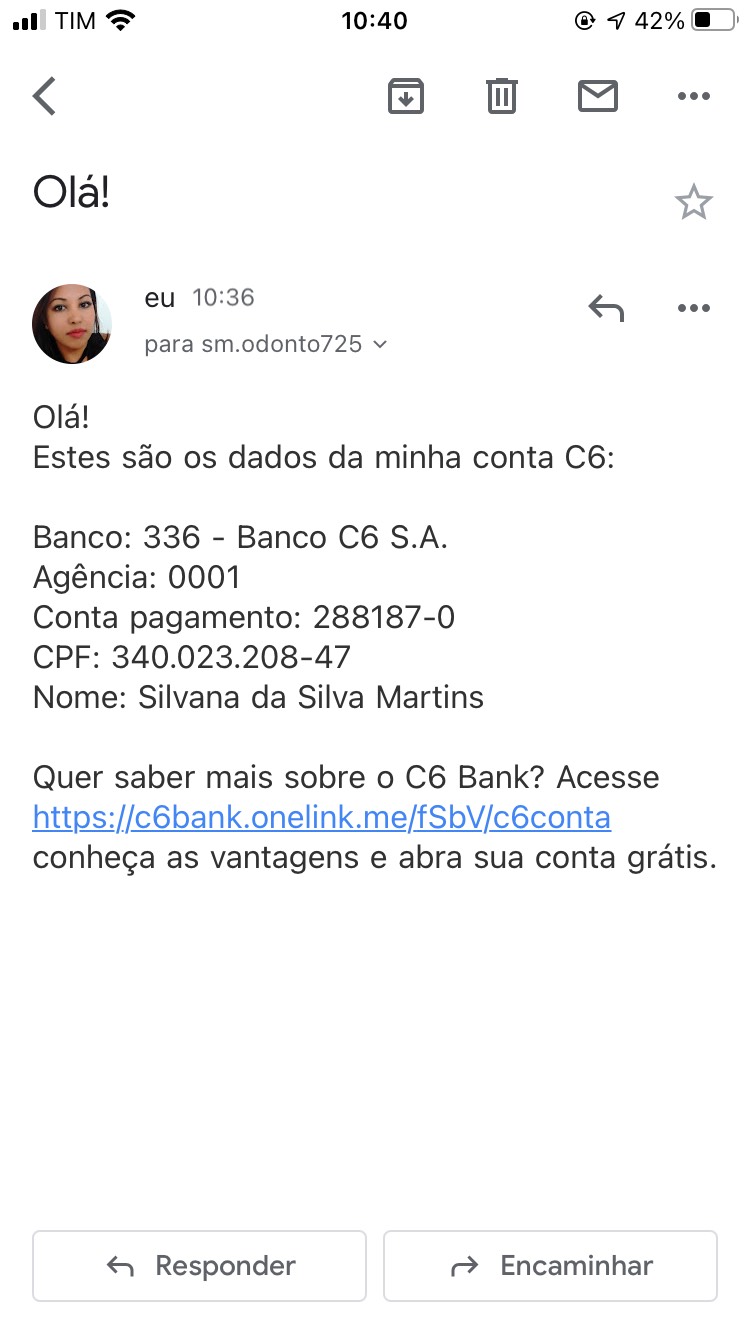Open the message options three-dot menu
Viewport: 750px width, 1334px height.
click(x=693, y=308)
